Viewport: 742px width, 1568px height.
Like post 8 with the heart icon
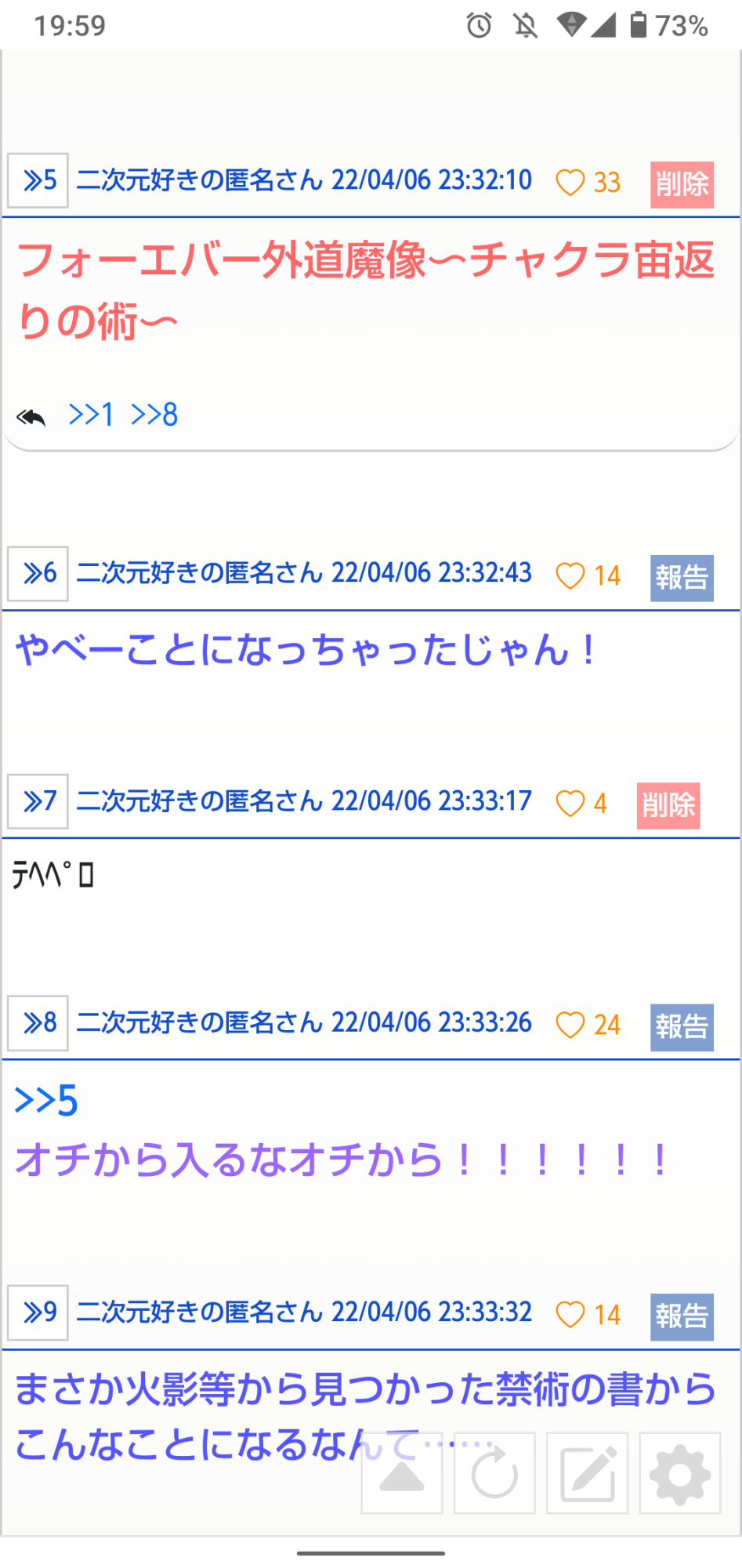click(x=570, y=1025)
